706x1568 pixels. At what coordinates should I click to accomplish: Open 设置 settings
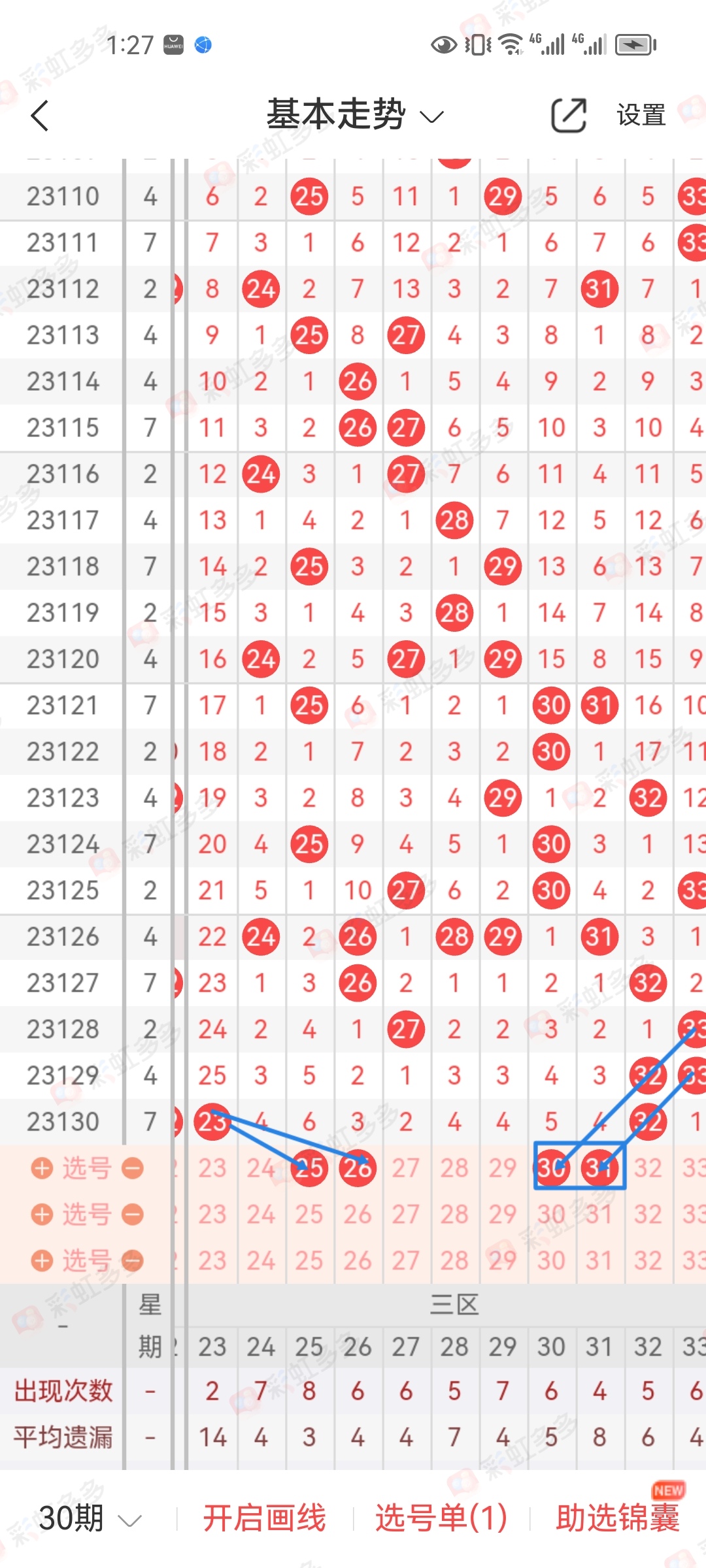coord(641,116)
